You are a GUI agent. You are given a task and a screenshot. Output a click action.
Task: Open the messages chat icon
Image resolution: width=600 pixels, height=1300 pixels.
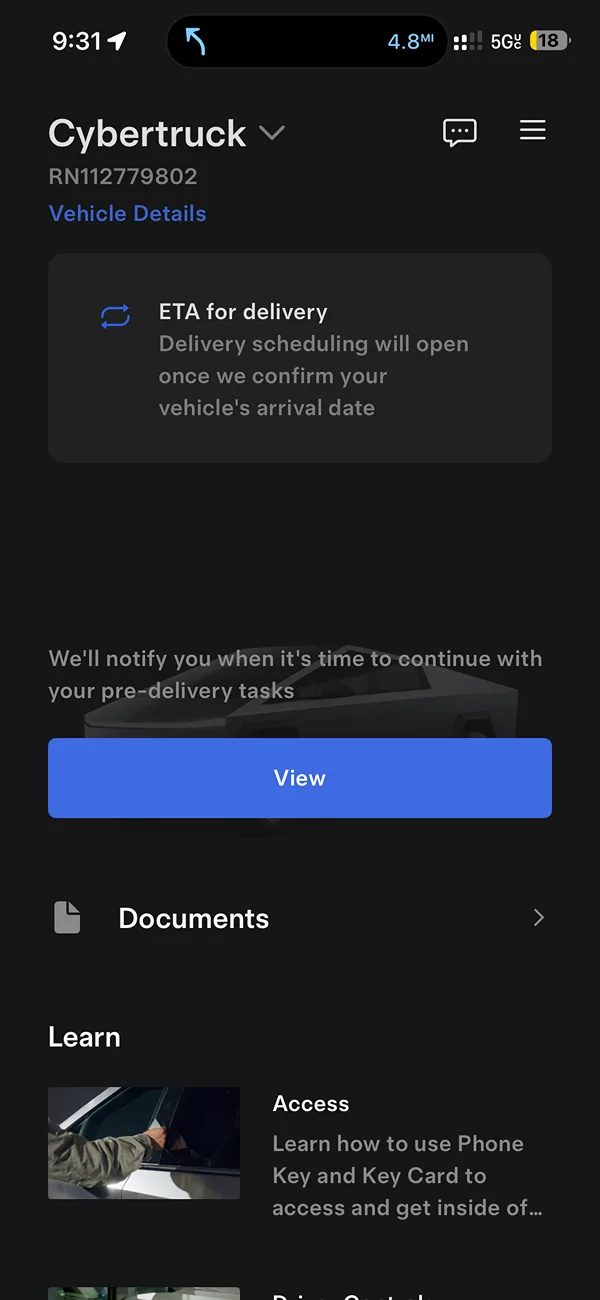click(460, 132)
